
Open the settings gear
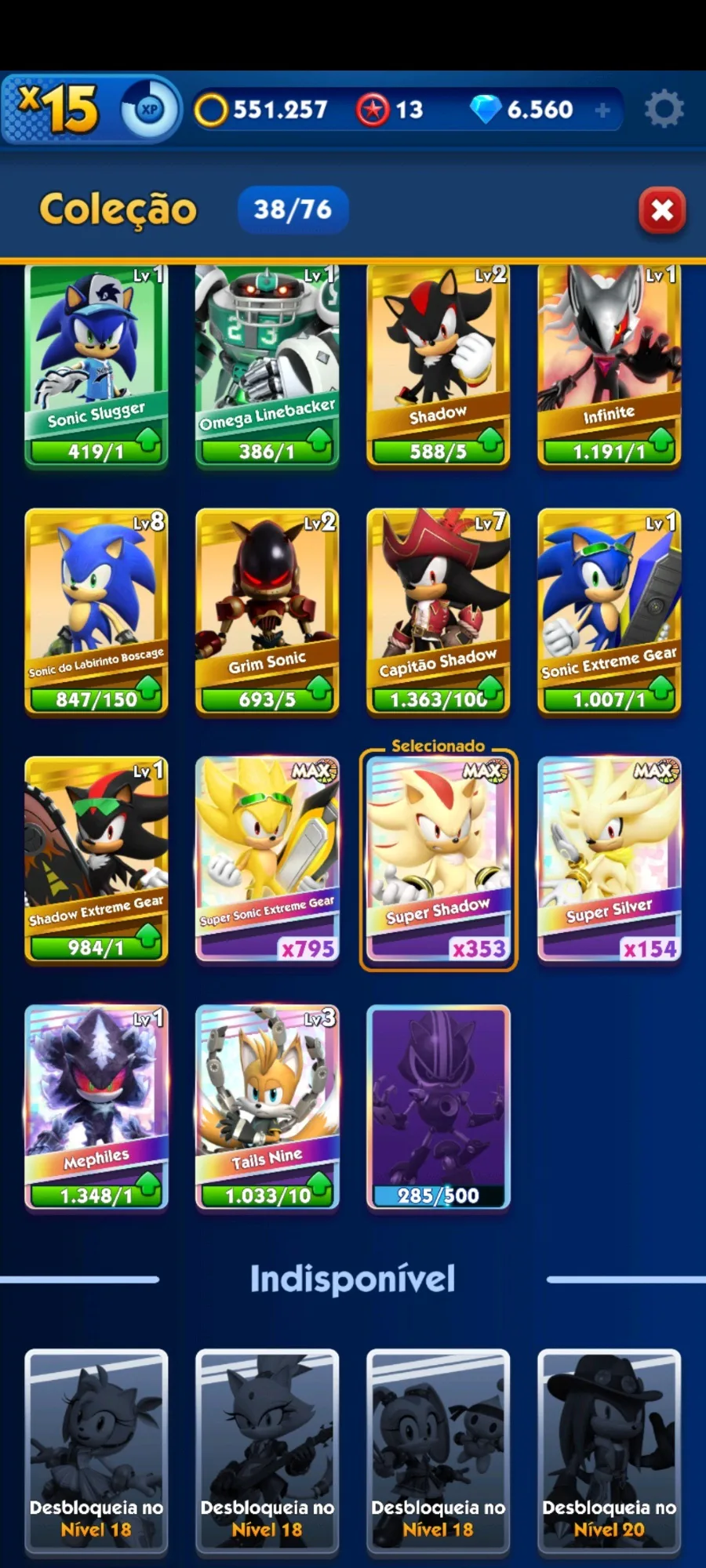[x=664, y=109]
